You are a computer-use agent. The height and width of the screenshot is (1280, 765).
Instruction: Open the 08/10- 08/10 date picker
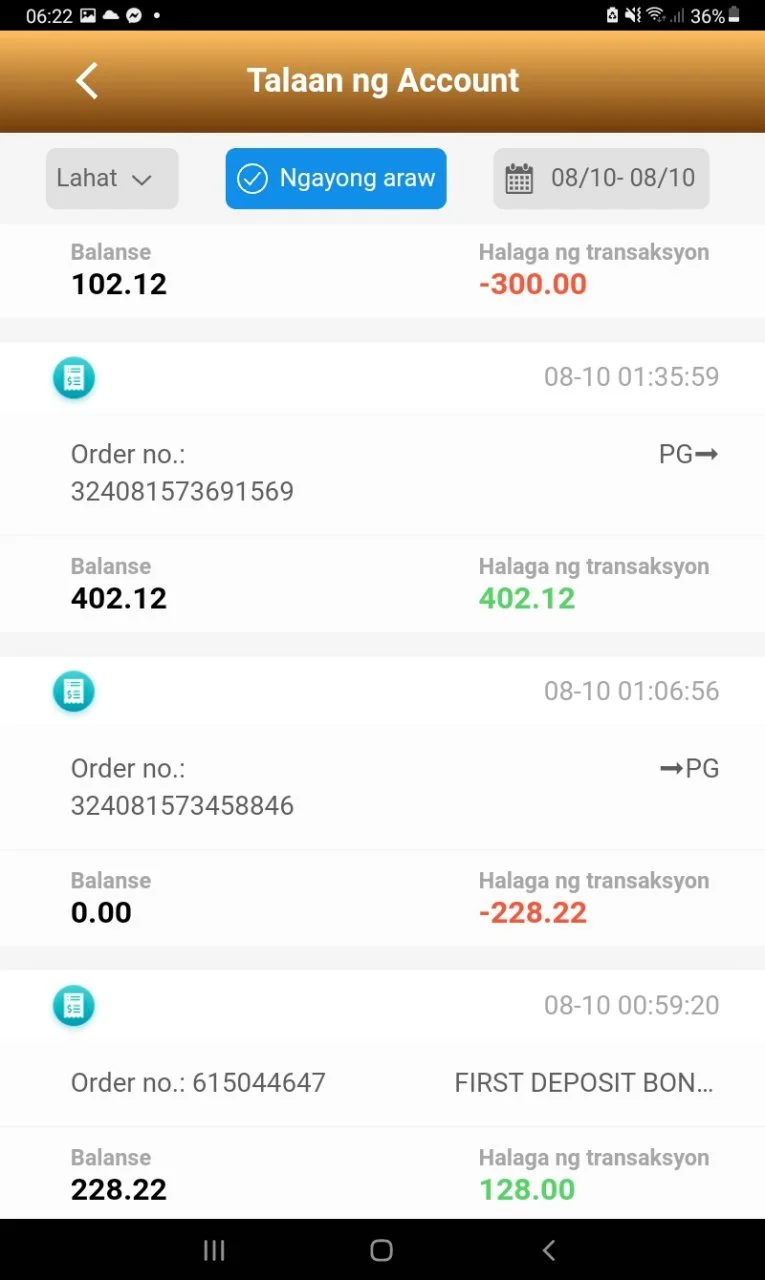point(601,179)
